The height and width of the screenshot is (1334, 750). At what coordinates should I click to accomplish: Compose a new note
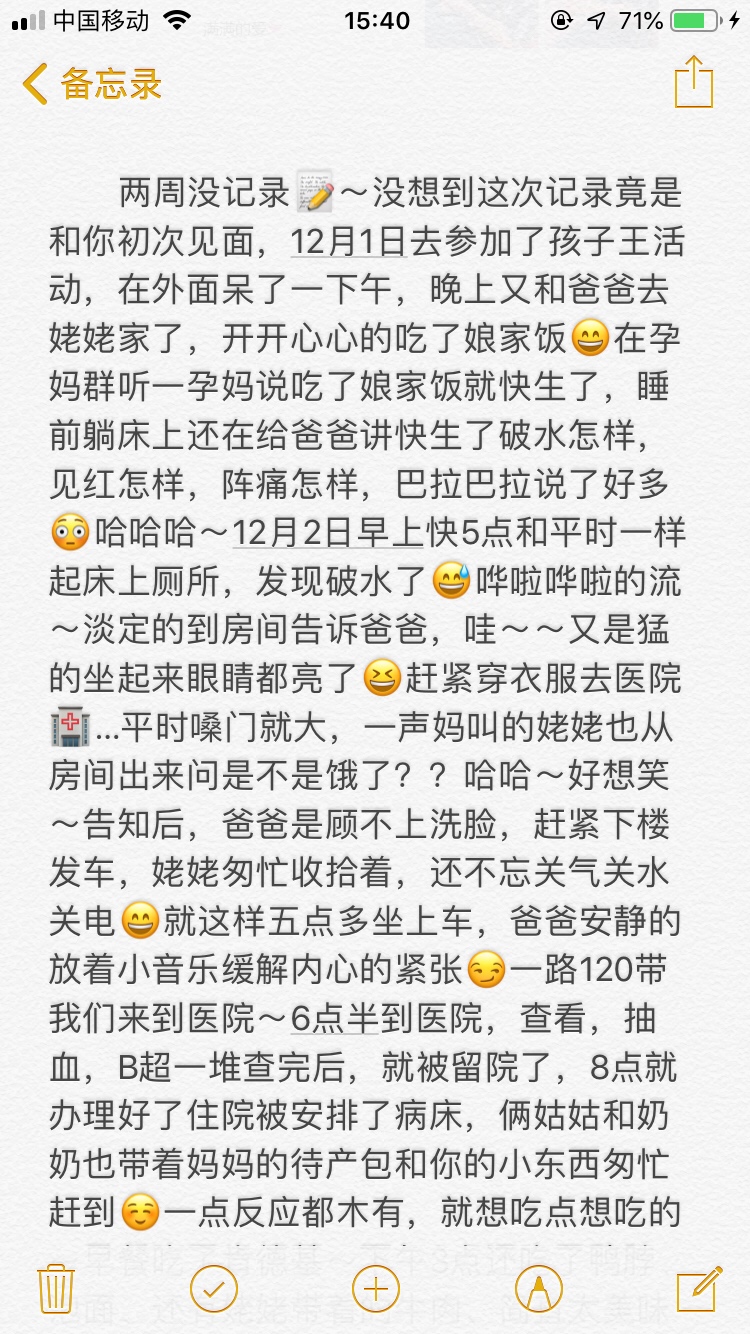coord(698,1288)
